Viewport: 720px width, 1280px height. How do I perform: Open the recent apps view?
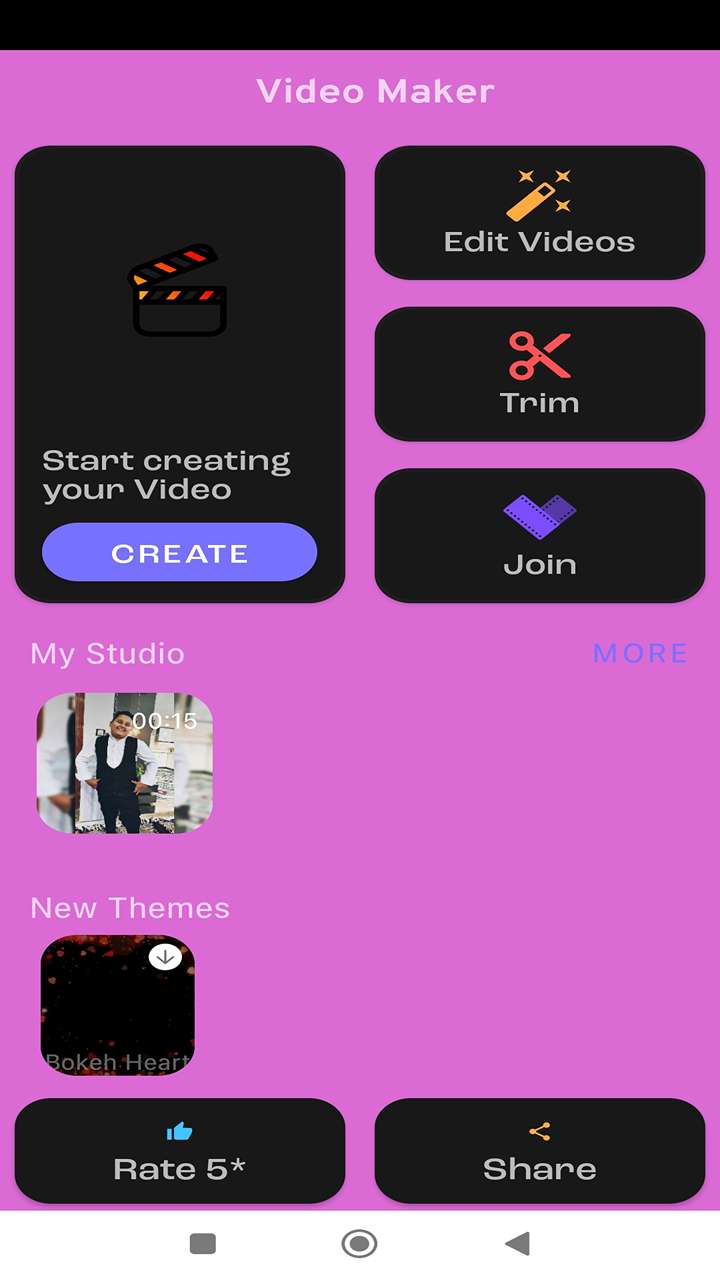click(x=203, y=1243)
